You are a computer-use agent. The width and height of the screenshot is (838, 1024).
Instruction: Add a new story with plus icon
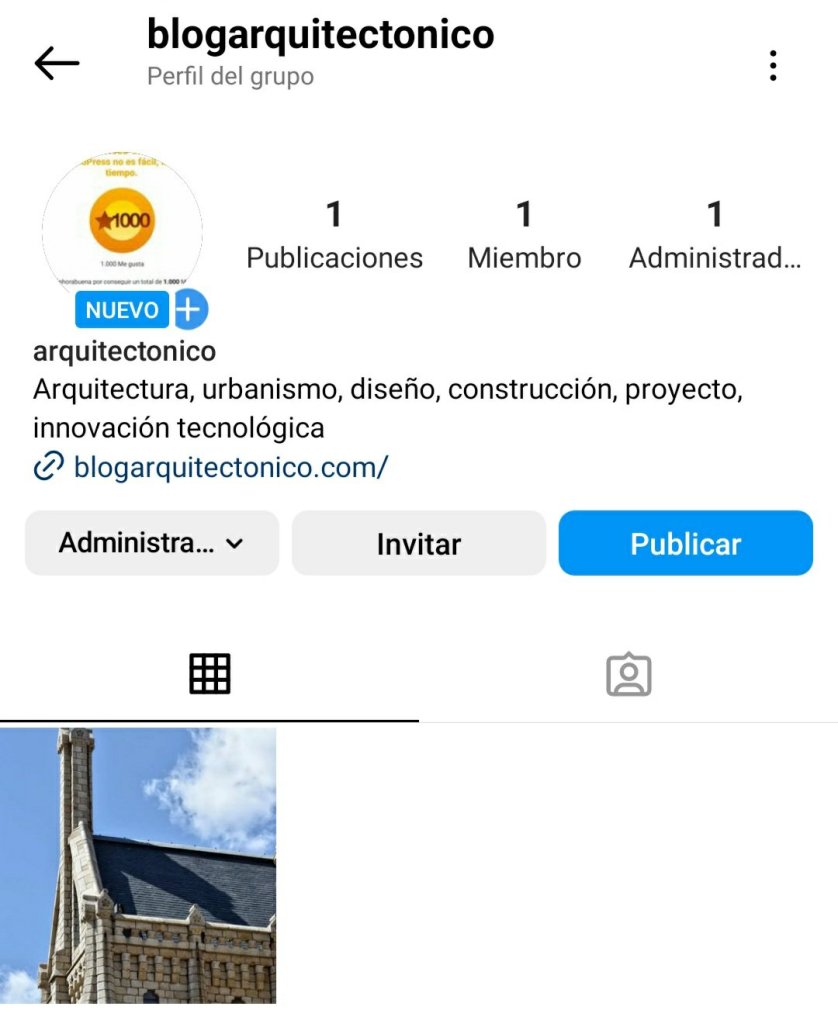click(190, 310)
